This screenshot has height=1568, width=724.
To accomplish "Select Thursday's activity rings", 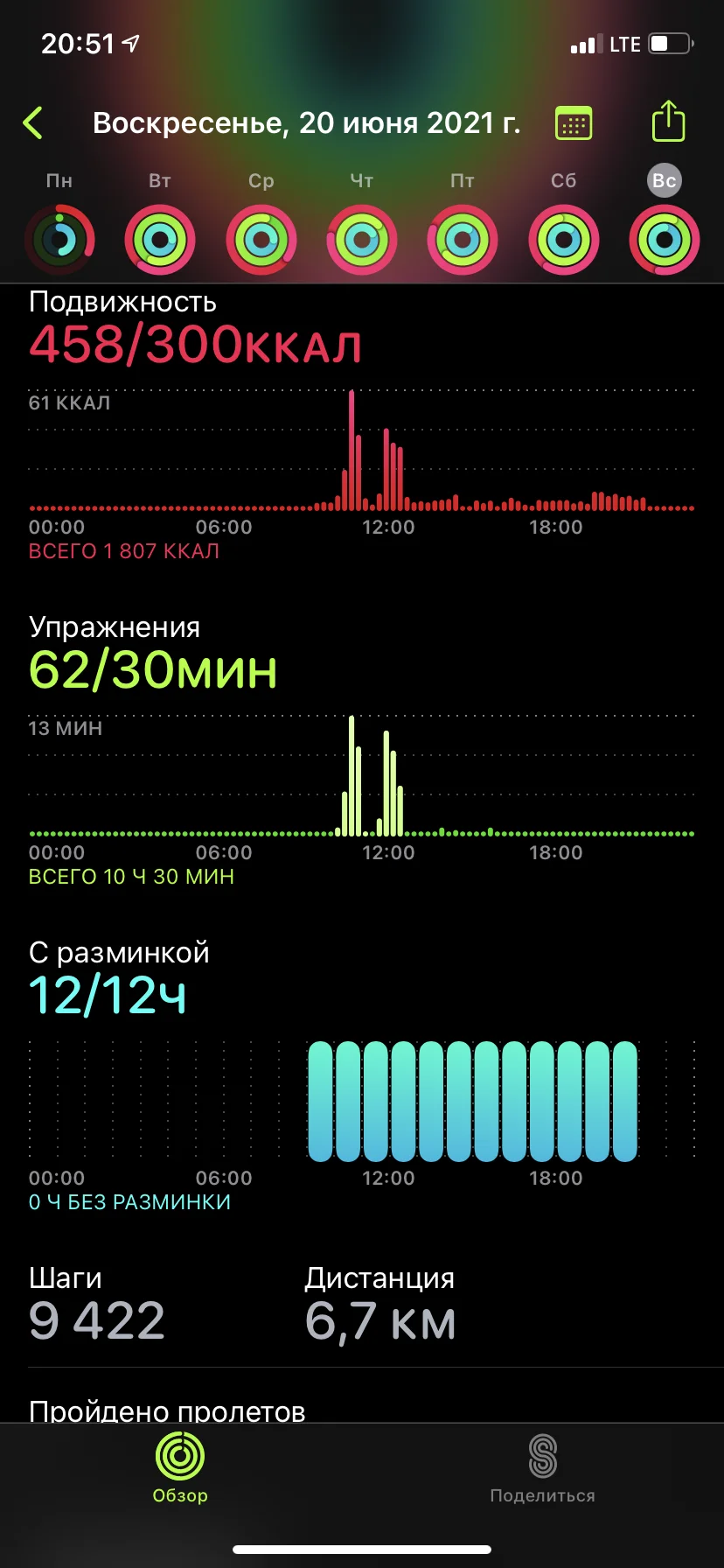I will tap(362, 239).
